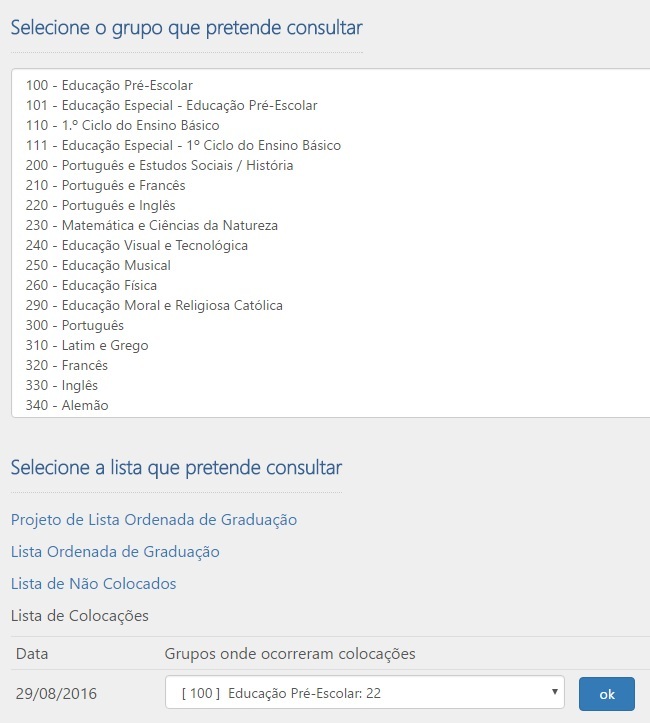Select 320 - Francês group
The image size is (650, 723).
pyautogui.click(x=67, y=366)
